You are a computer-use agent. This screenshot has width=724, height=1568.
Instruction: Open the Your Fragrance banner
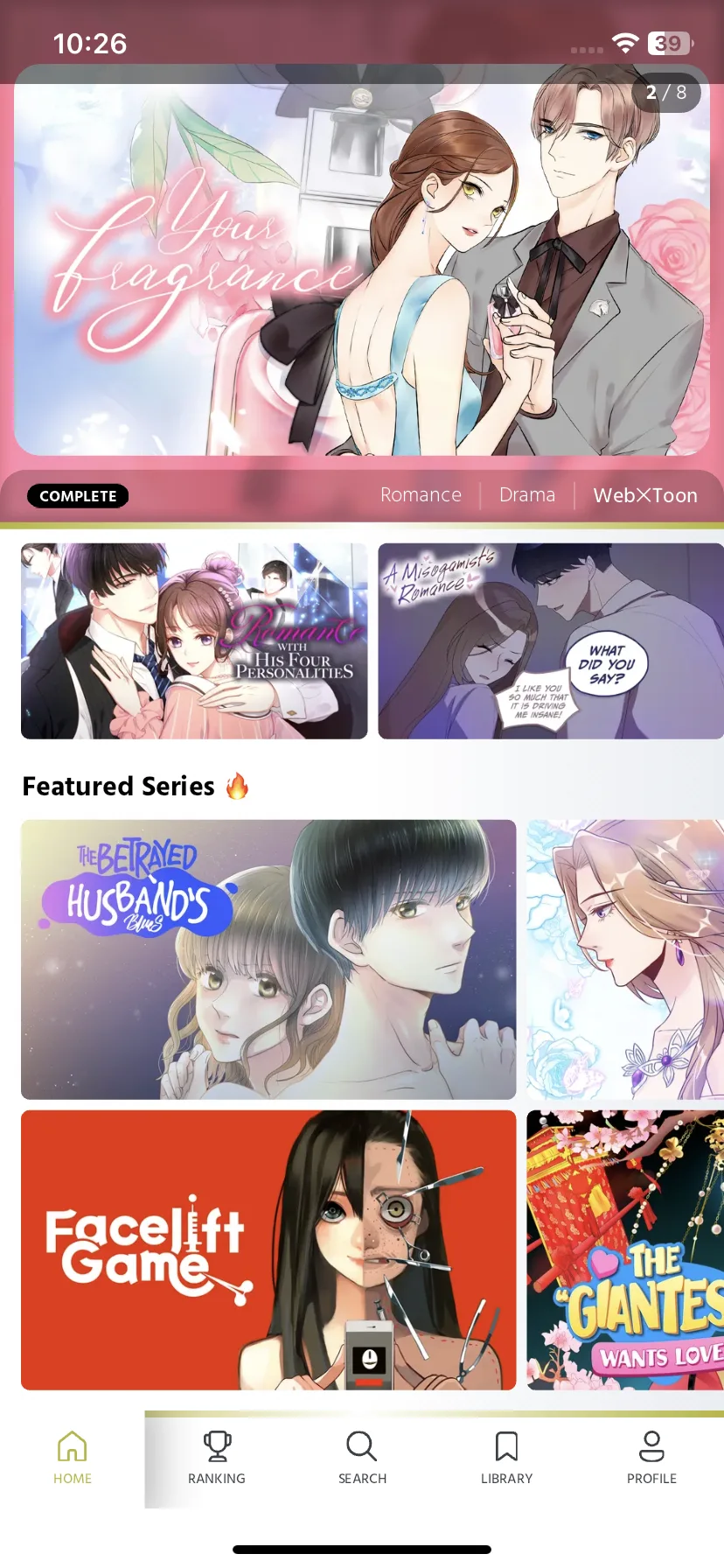click(x=362, y=261)
